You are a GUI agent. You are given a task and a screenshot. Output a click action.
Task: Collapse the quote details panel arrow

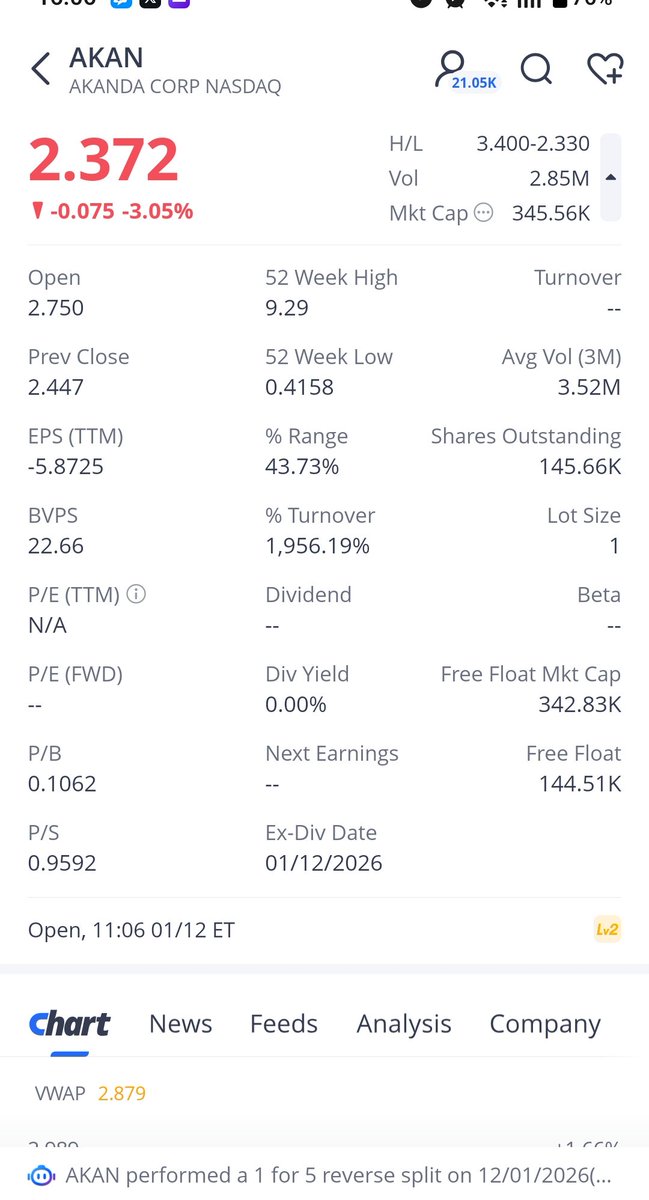pyautogui.click(x=611, y=178)
